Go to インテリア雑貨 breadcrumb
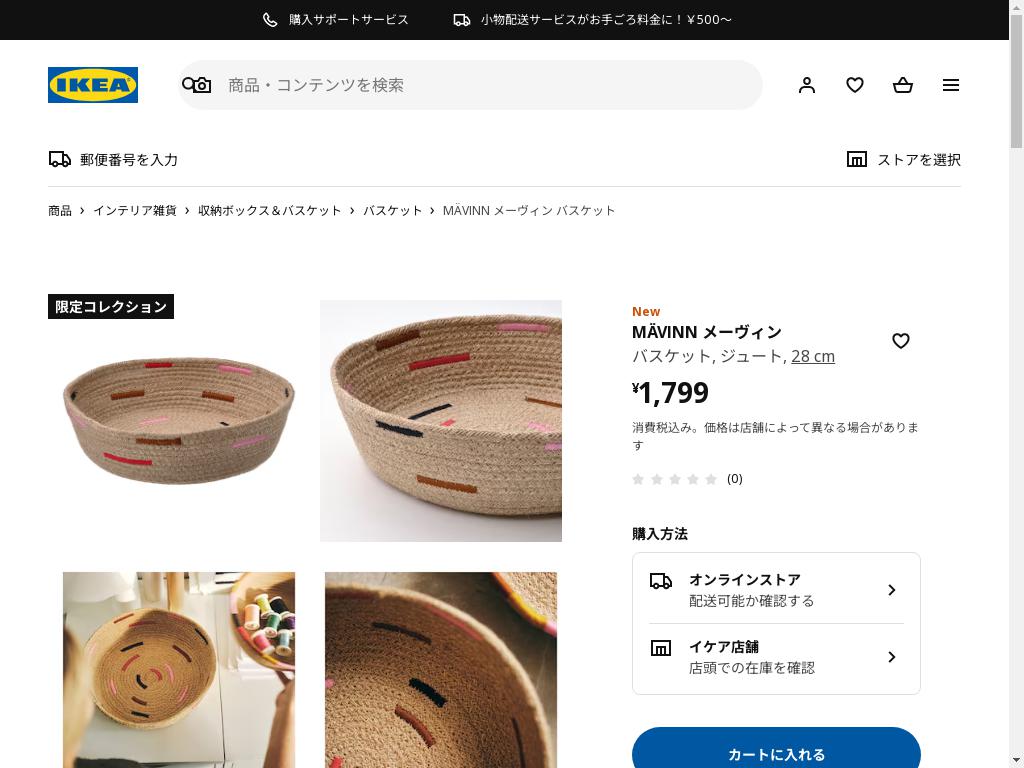Image resolution: width=1024 pixels, height=768 pixels. pos(135,210)
